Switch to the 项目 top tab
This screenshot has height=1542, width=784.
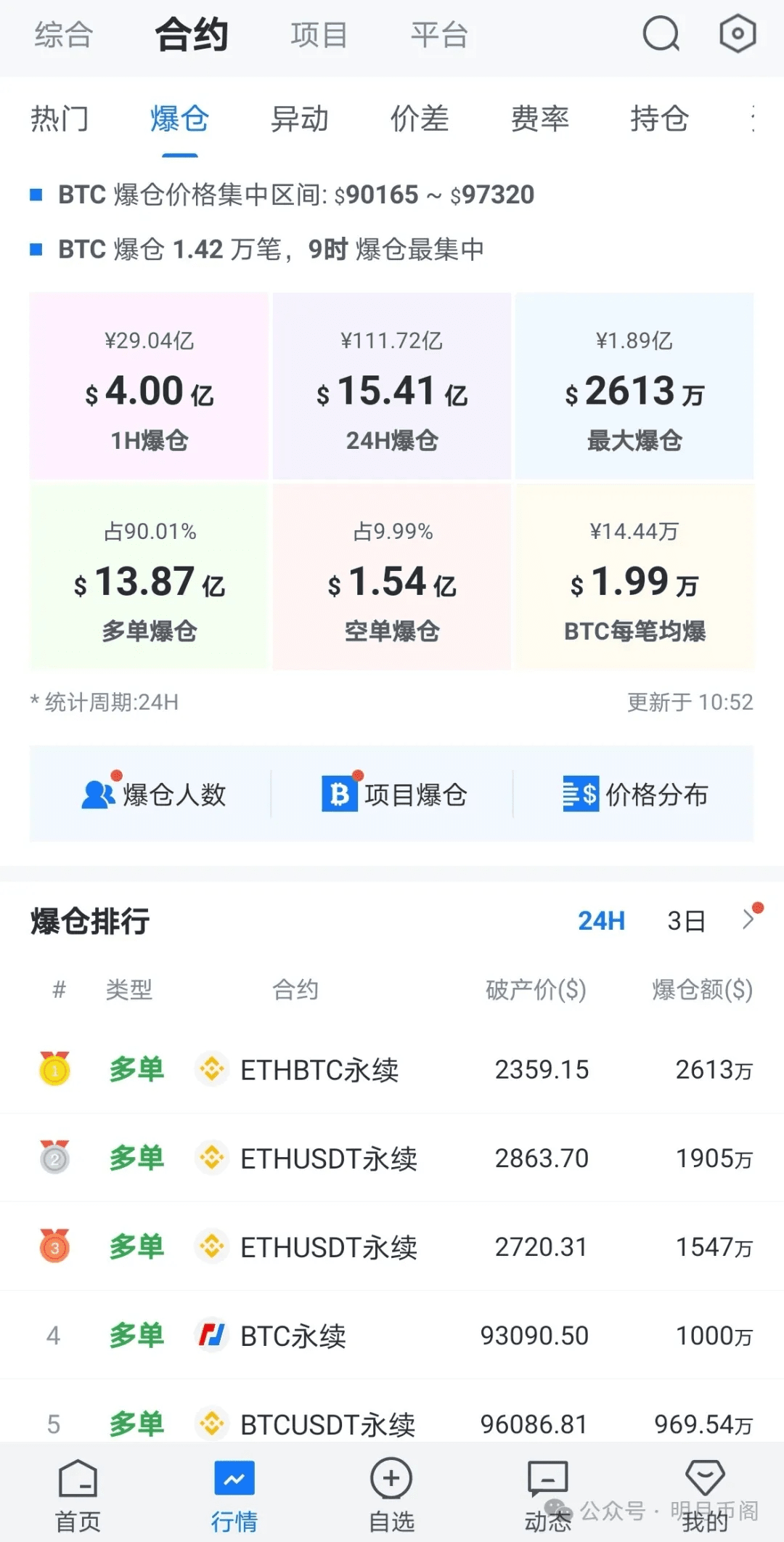(x=319, y=35)
